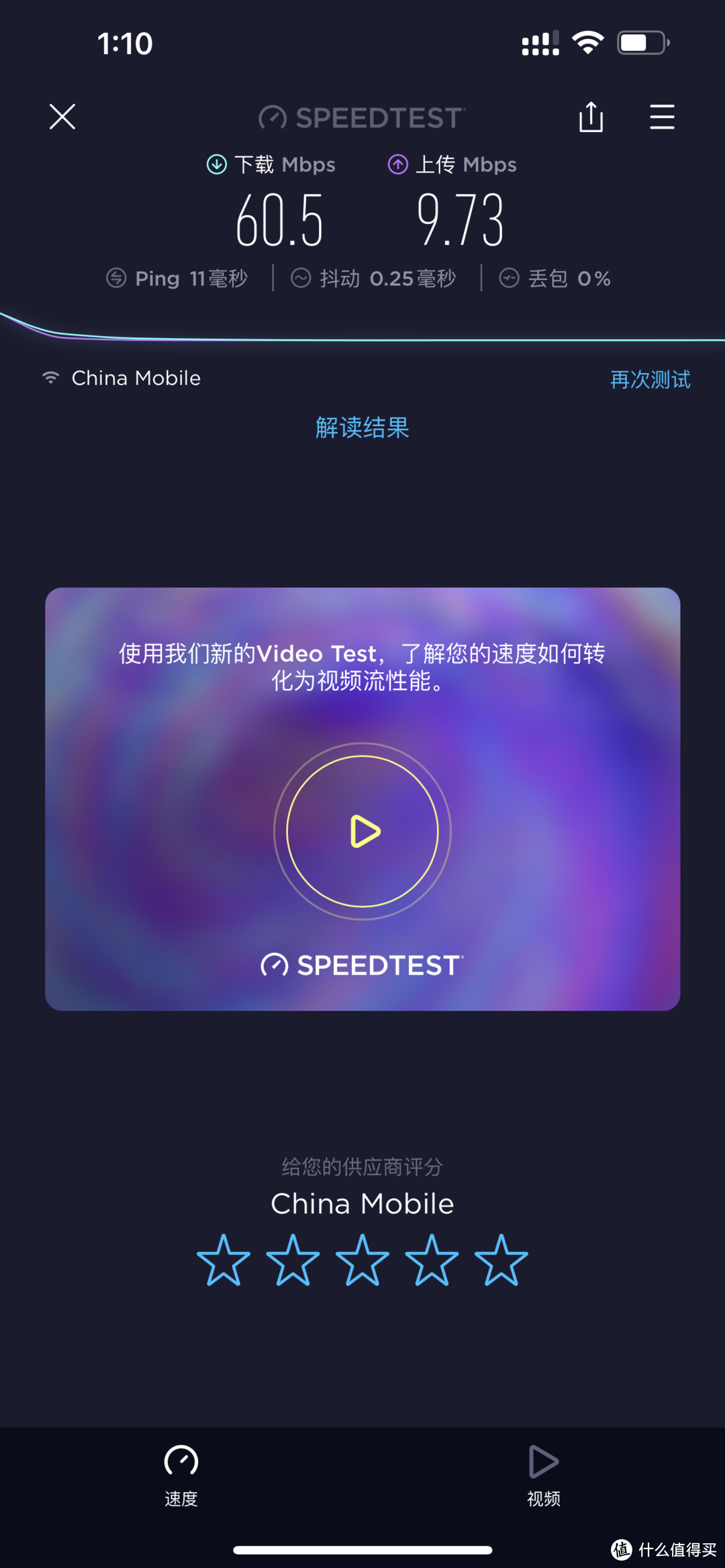Give China Mobile a five-star rating

(500, 1260)
